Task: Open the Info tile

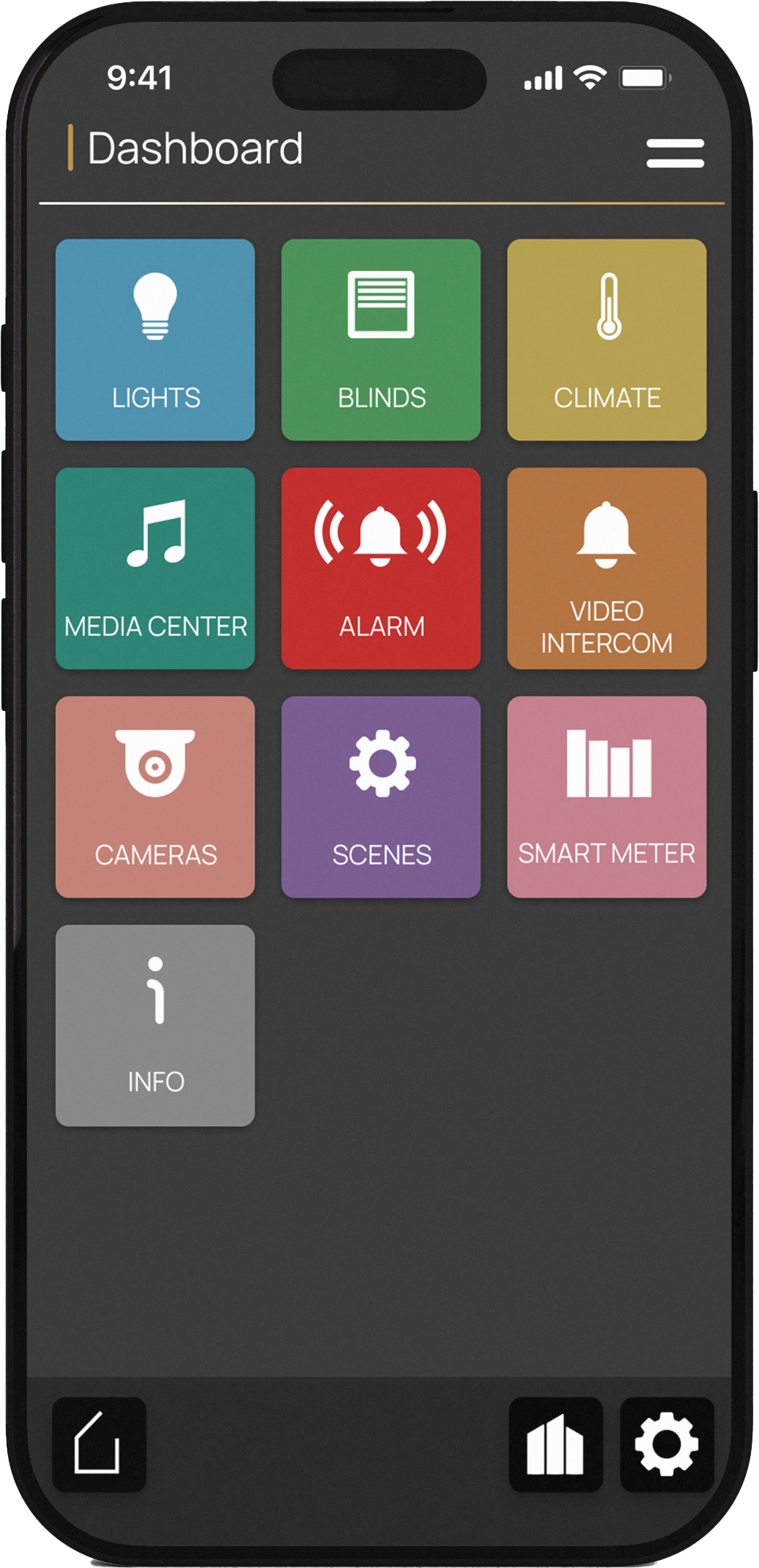Action: coord(155,1025)
